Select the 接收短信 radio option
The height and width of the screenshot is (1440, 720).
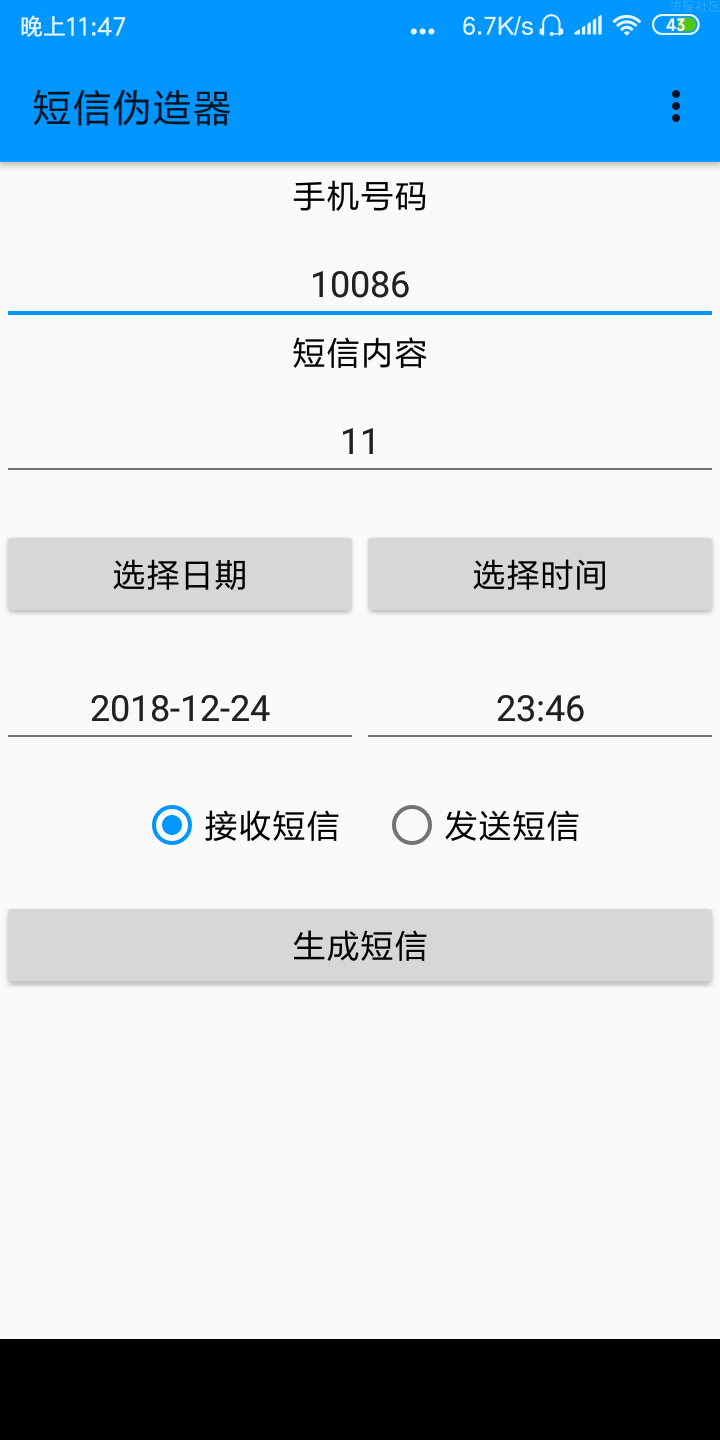point(245,826)
